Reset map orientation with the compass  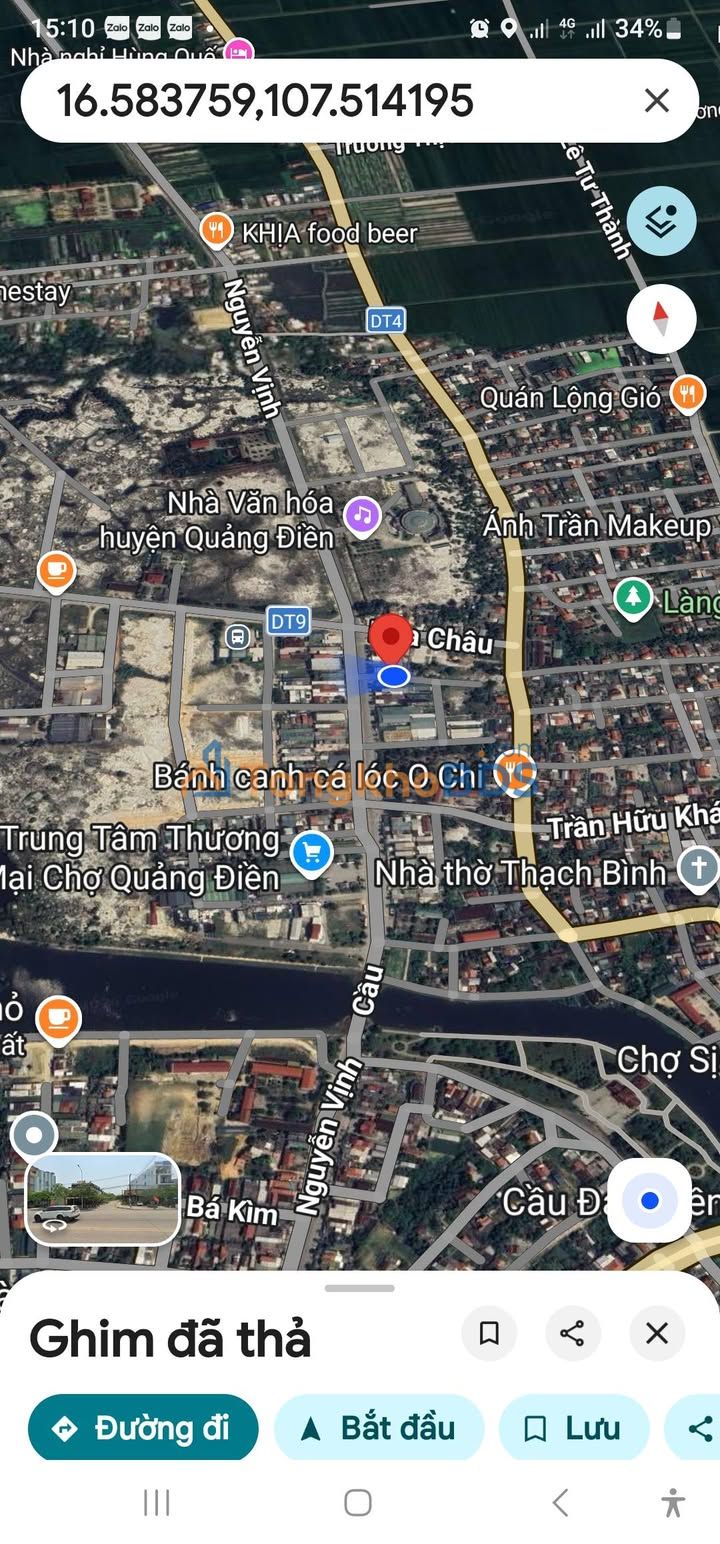[x=661, y=318]
